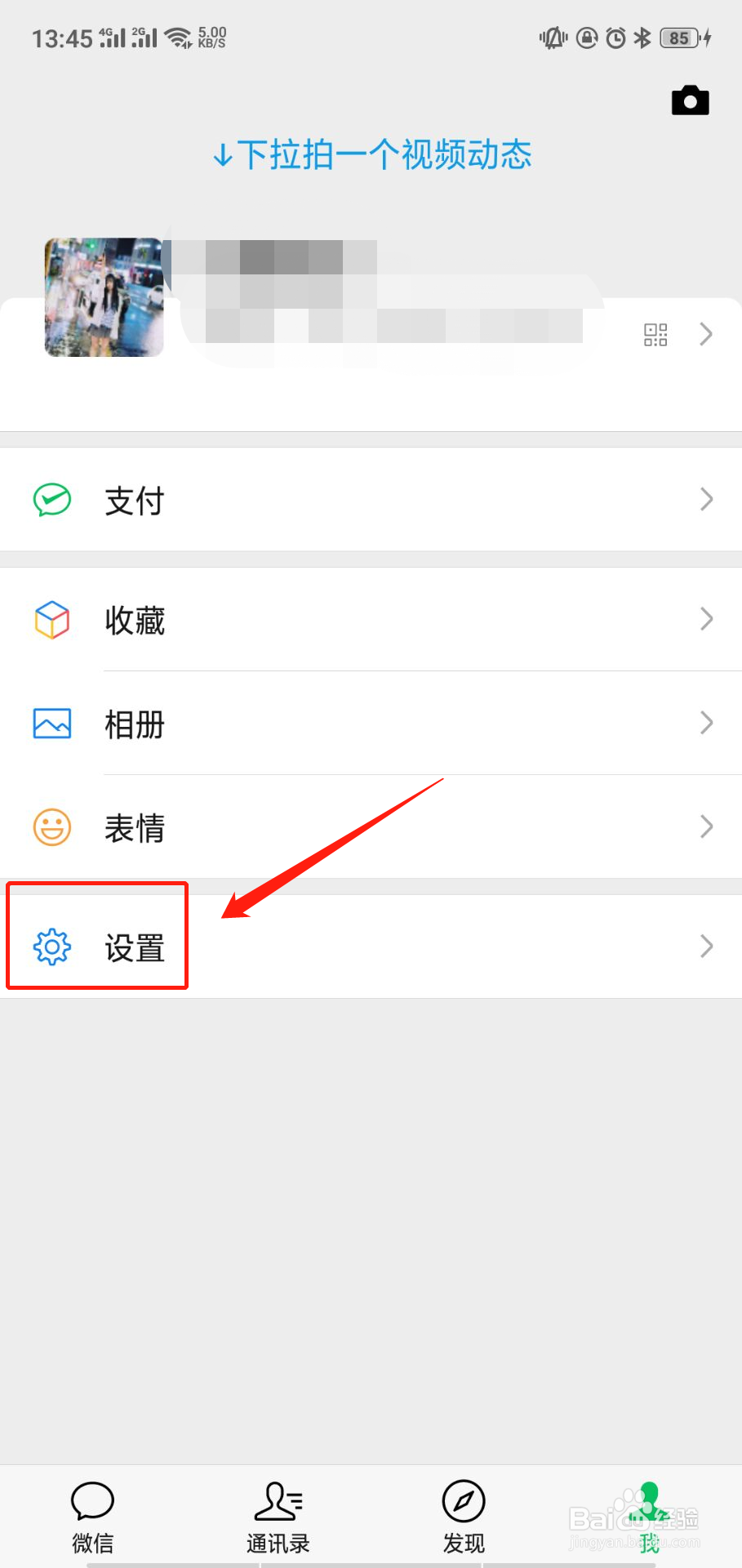Tap the chevron next to 支付
Screen dimensions: 742x1568
pyautogui.click(x=705, y=499)
